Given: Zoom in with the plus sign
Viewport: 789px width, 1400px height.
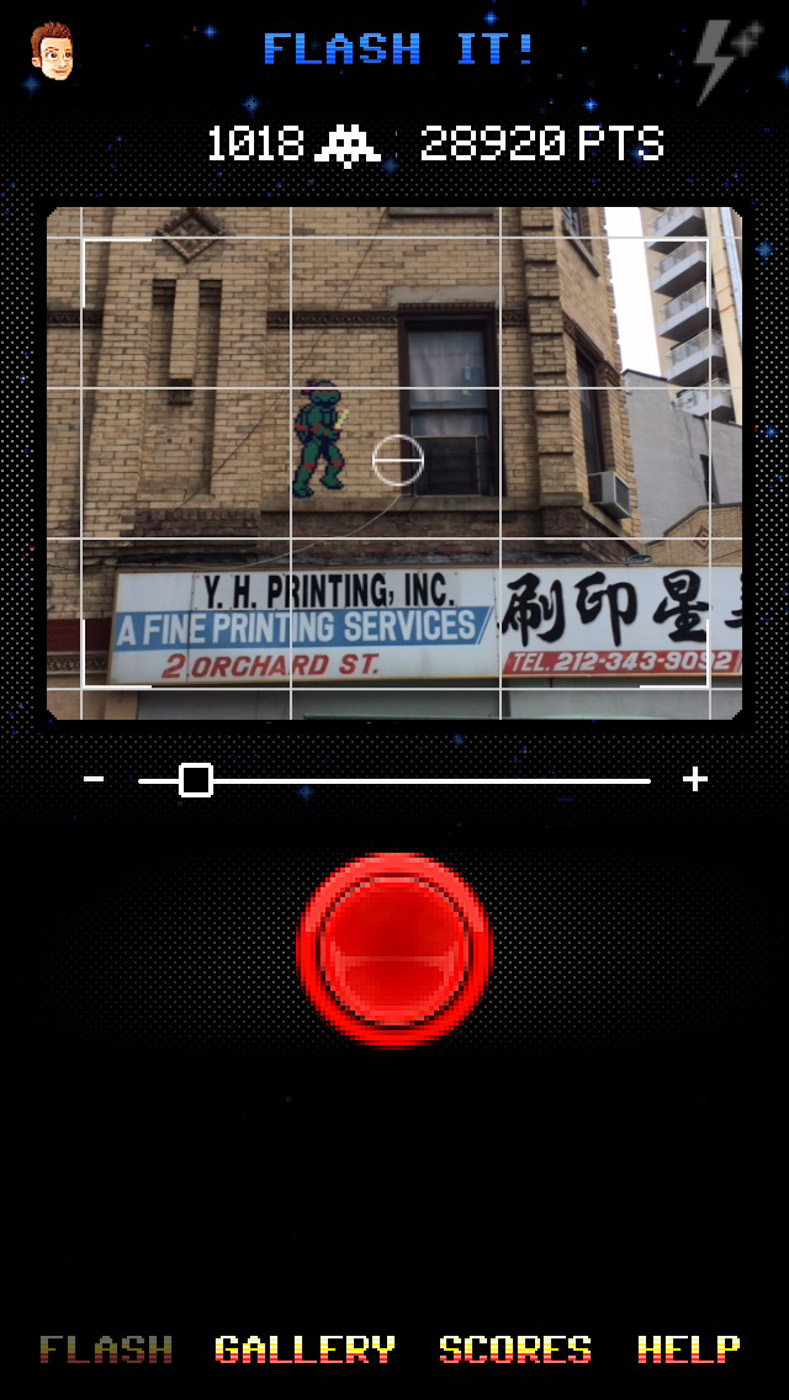Looking at the screenshot, I should (695, 779).
